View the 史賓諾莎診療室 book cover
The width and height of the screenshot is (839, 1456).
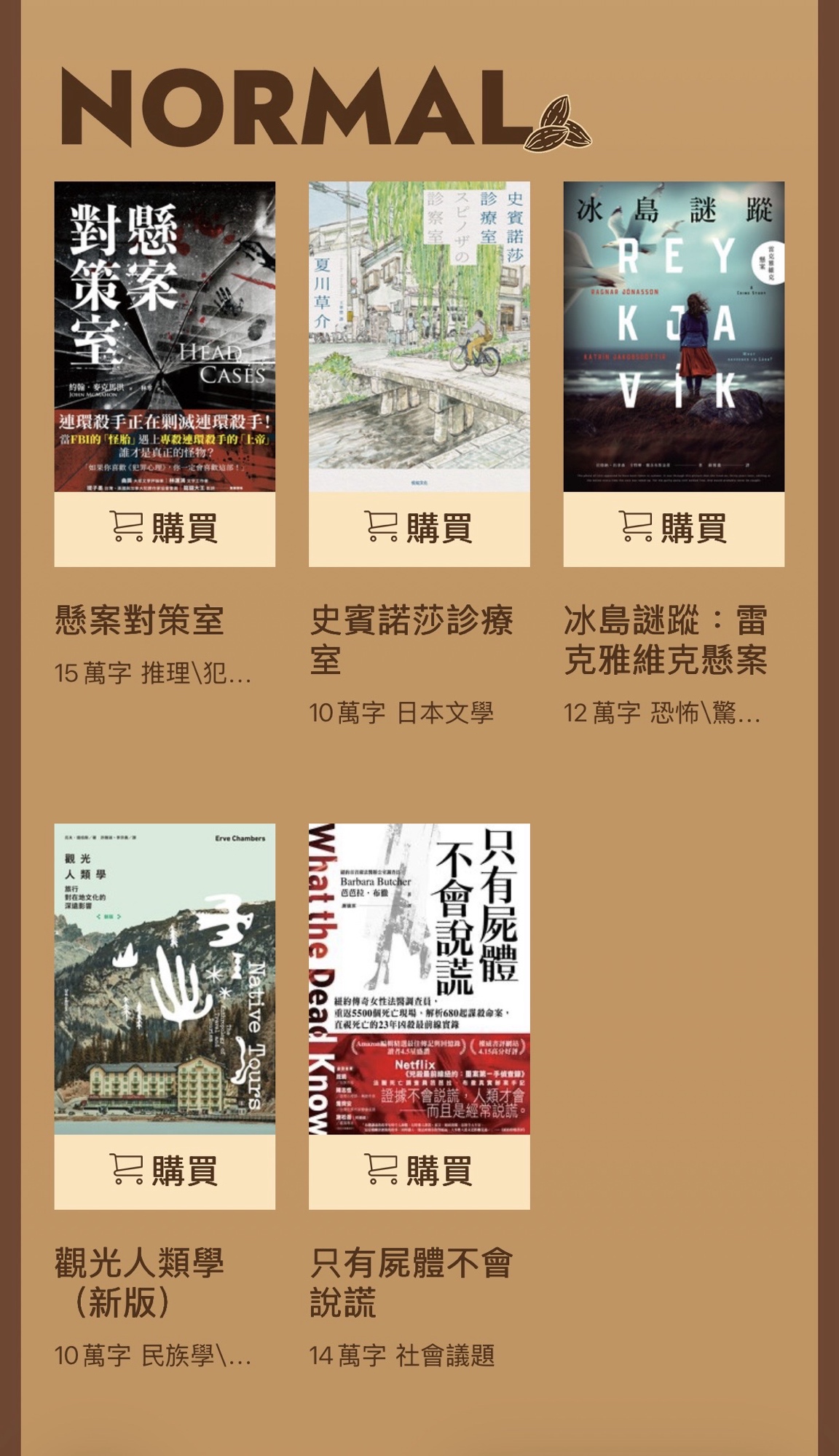tap(419, 336)
